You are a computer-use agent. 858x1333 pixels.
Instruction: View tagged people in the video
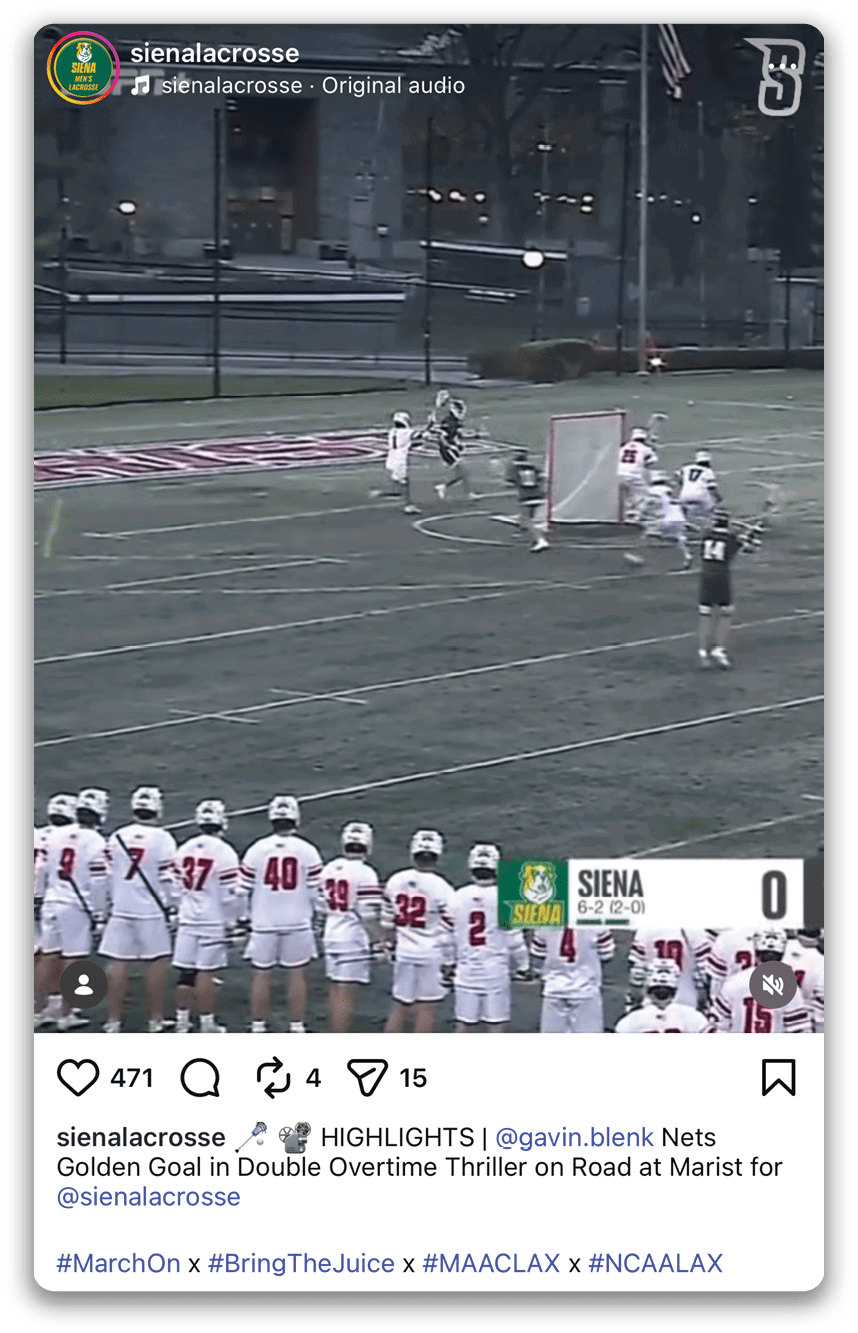coord(84,985)
